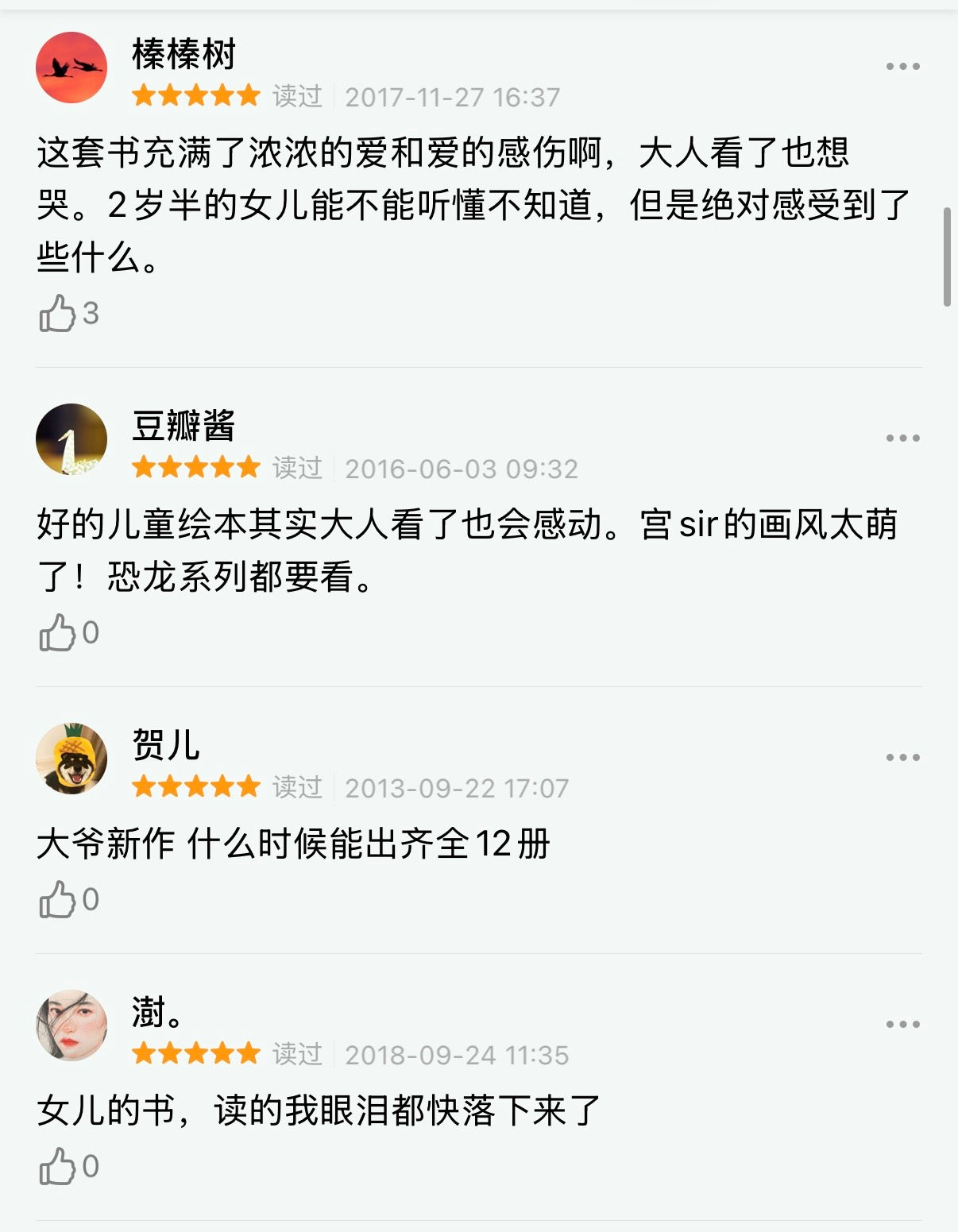The height and width of the screenshot is (1232, 958).
Task: Click the star rating on 豆瓣酱's review
Action: [195, 468]
